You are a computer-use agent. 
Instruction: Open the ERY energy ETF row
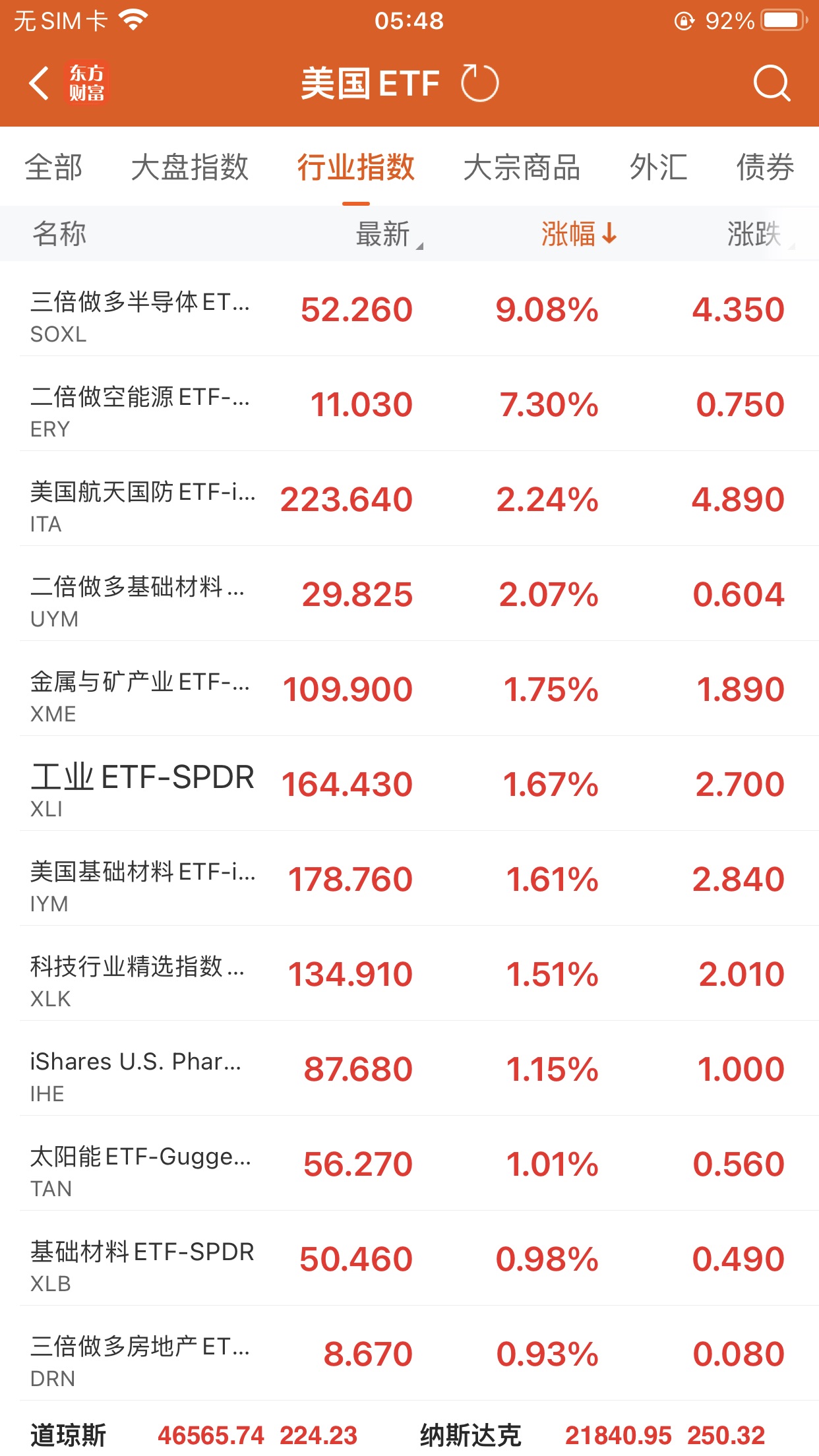[x=409, y=405]
